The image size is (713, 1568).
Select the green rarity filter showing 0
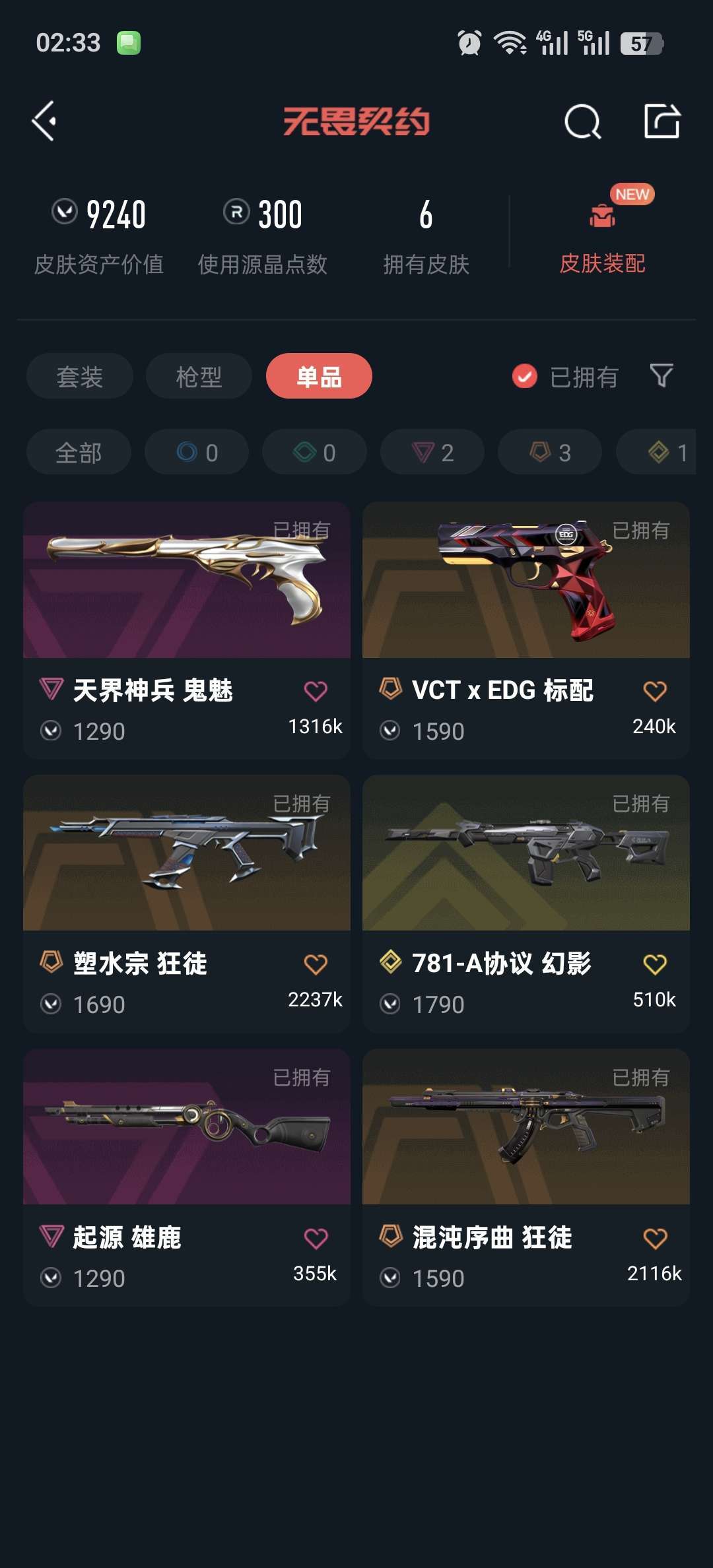pos(314,452)
